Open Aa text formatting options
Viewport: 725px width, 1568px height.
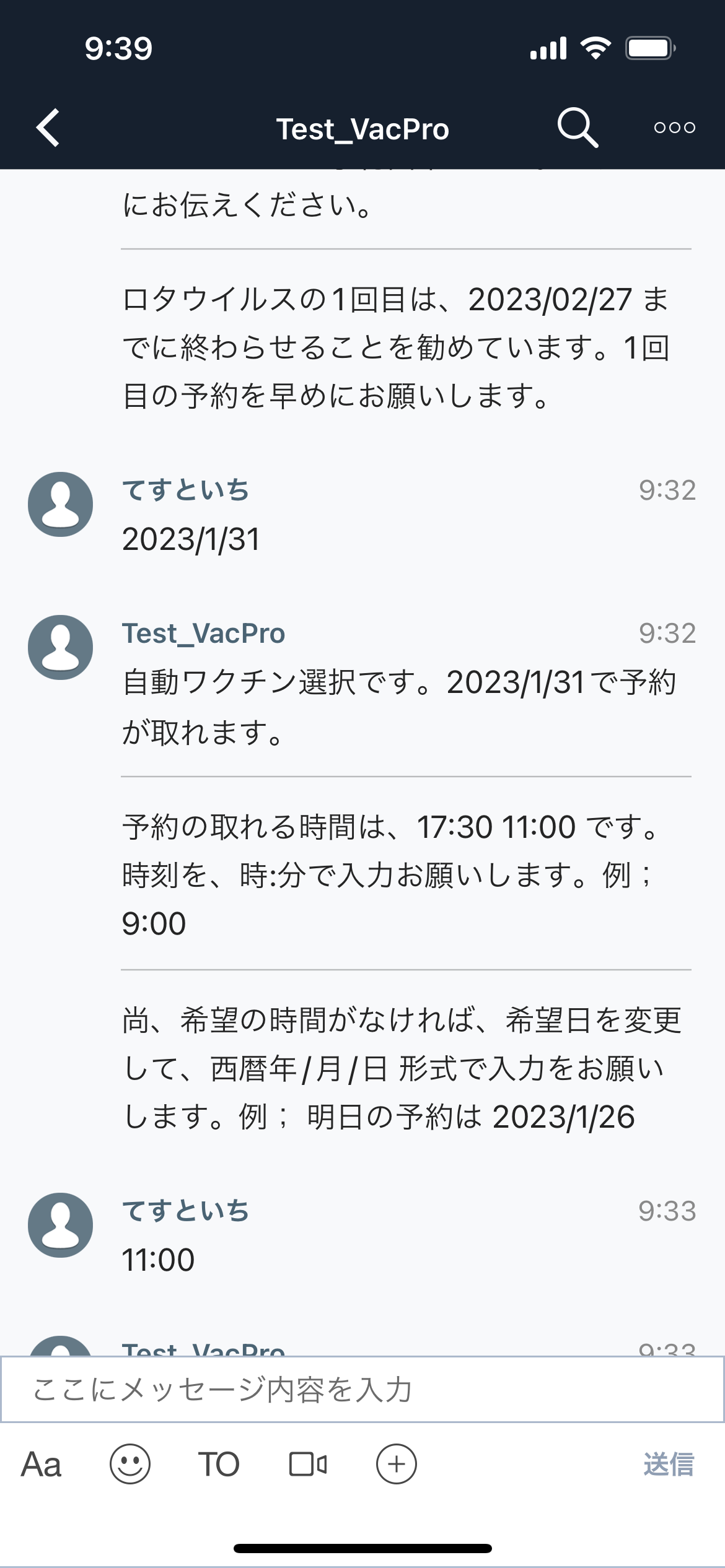pyautogui.click(x=42, y=1465)
